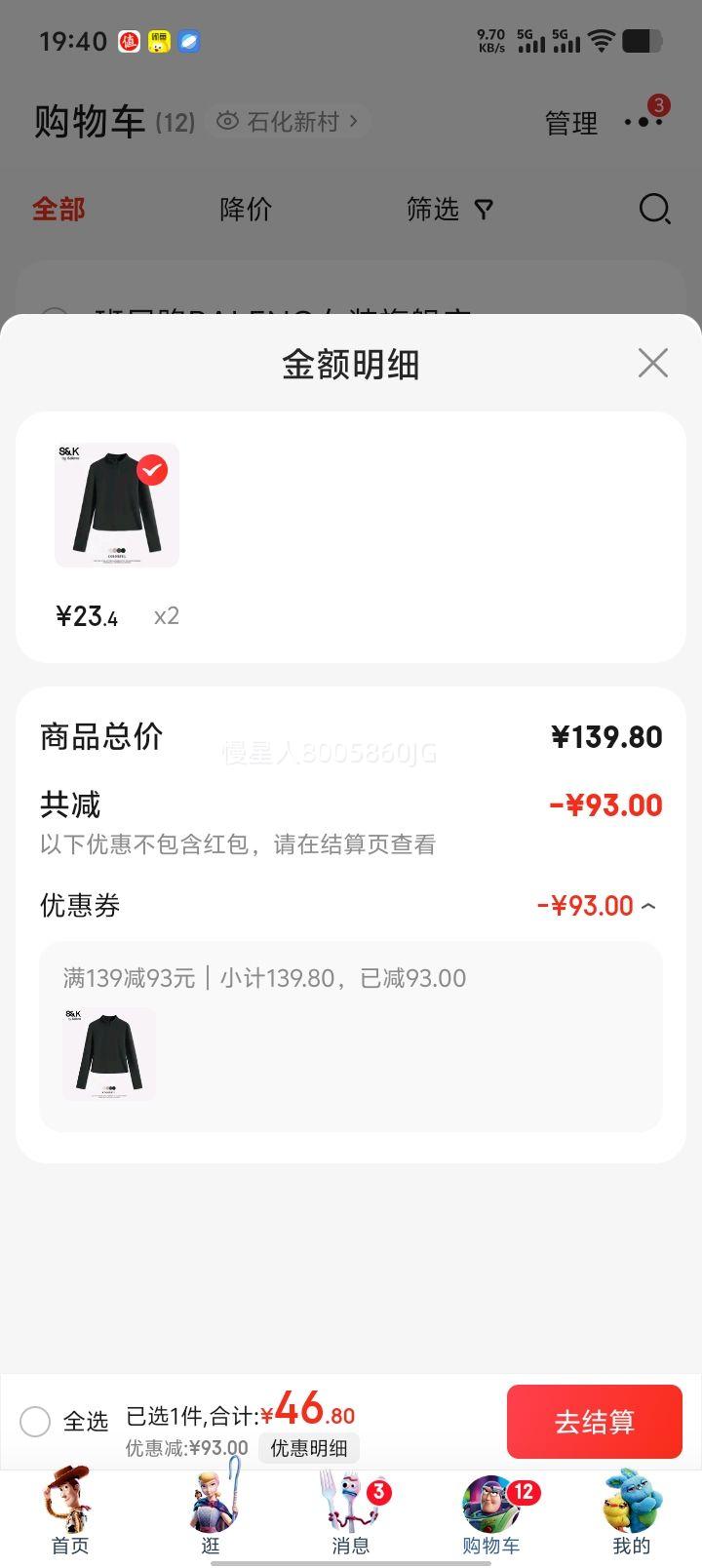This screenshot has width=702, height=1568.
Task: Enable the 全选 select-all circle
Action: click(35, 1422)
